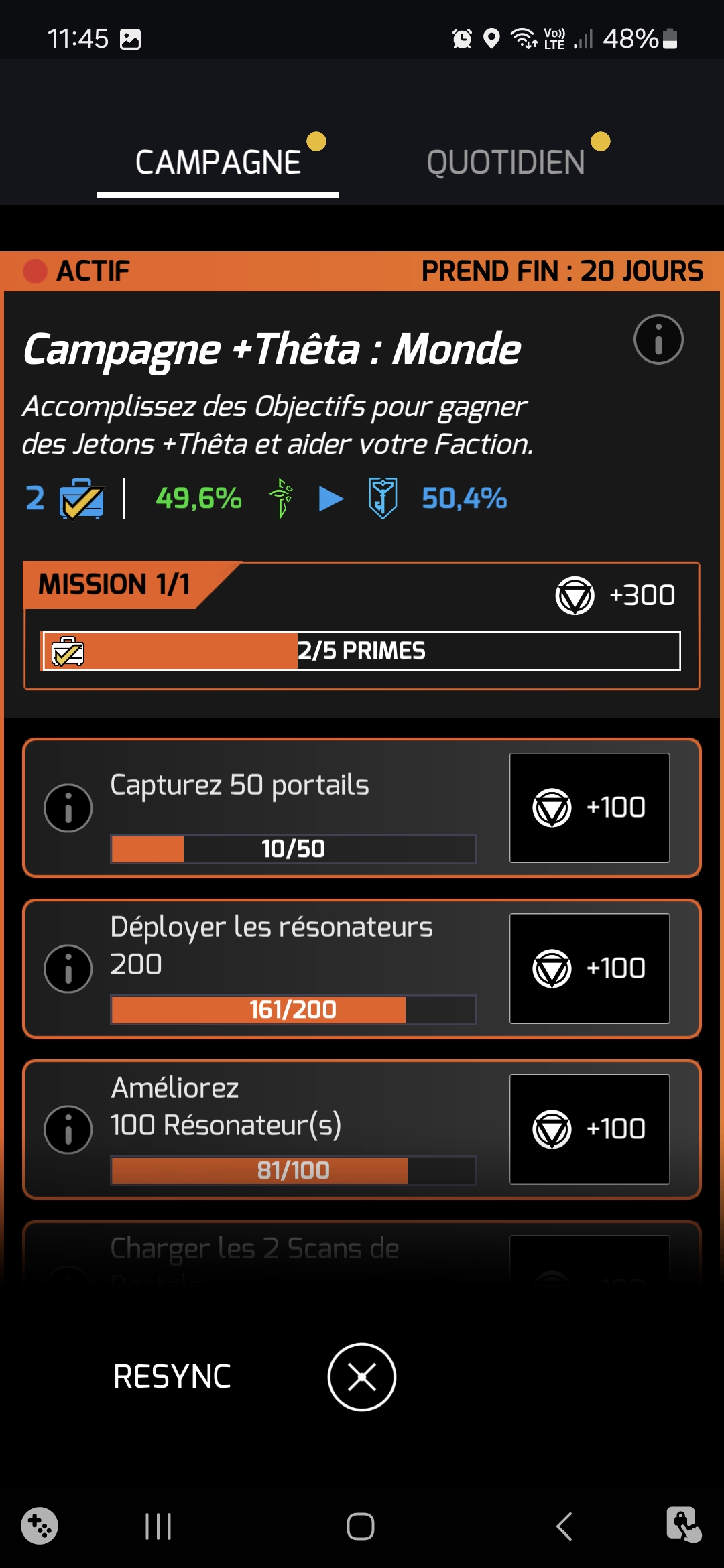Open the recent apps overview
The image size is (724, 1568).
pos(158,1526)
